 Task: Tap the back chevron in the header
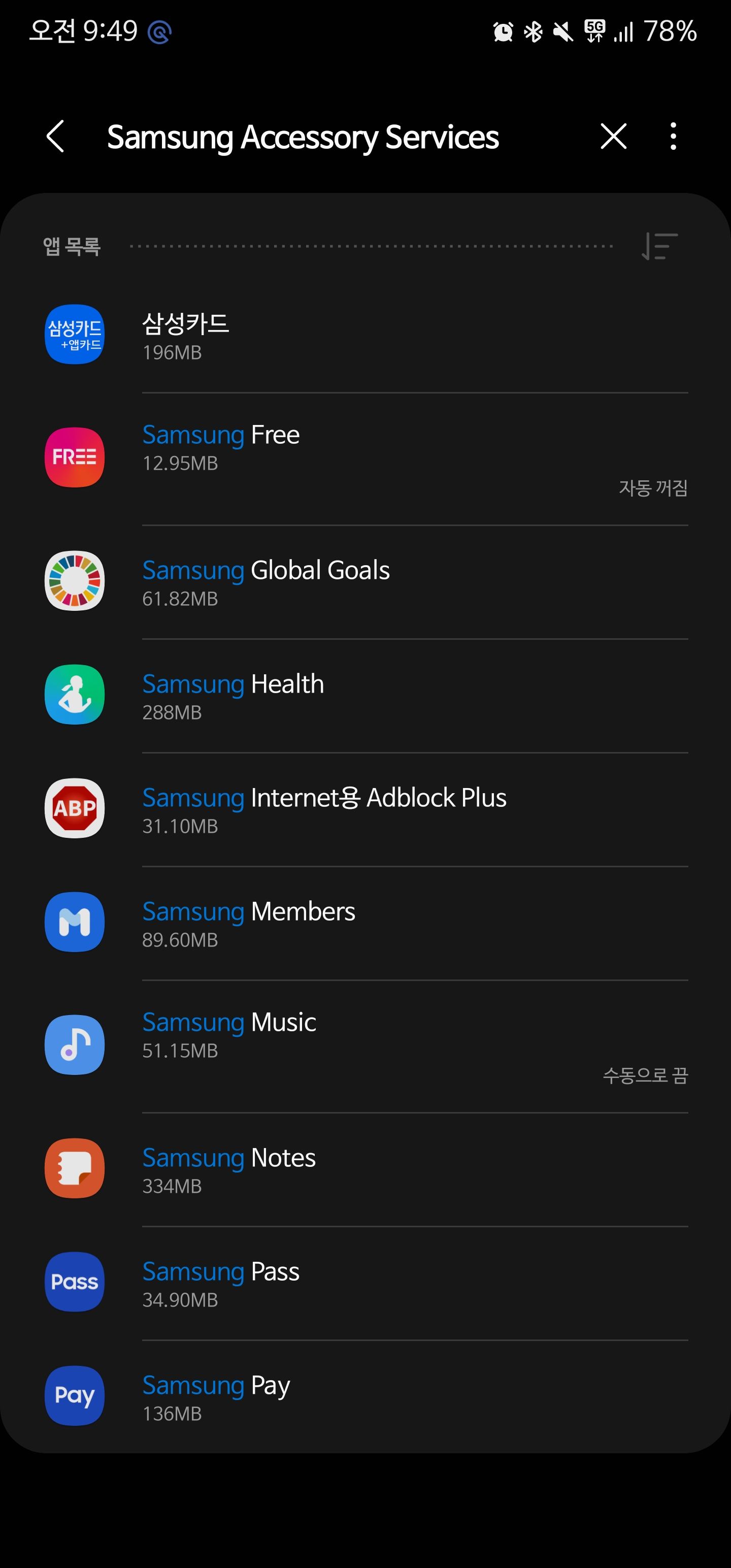[55, 137]
